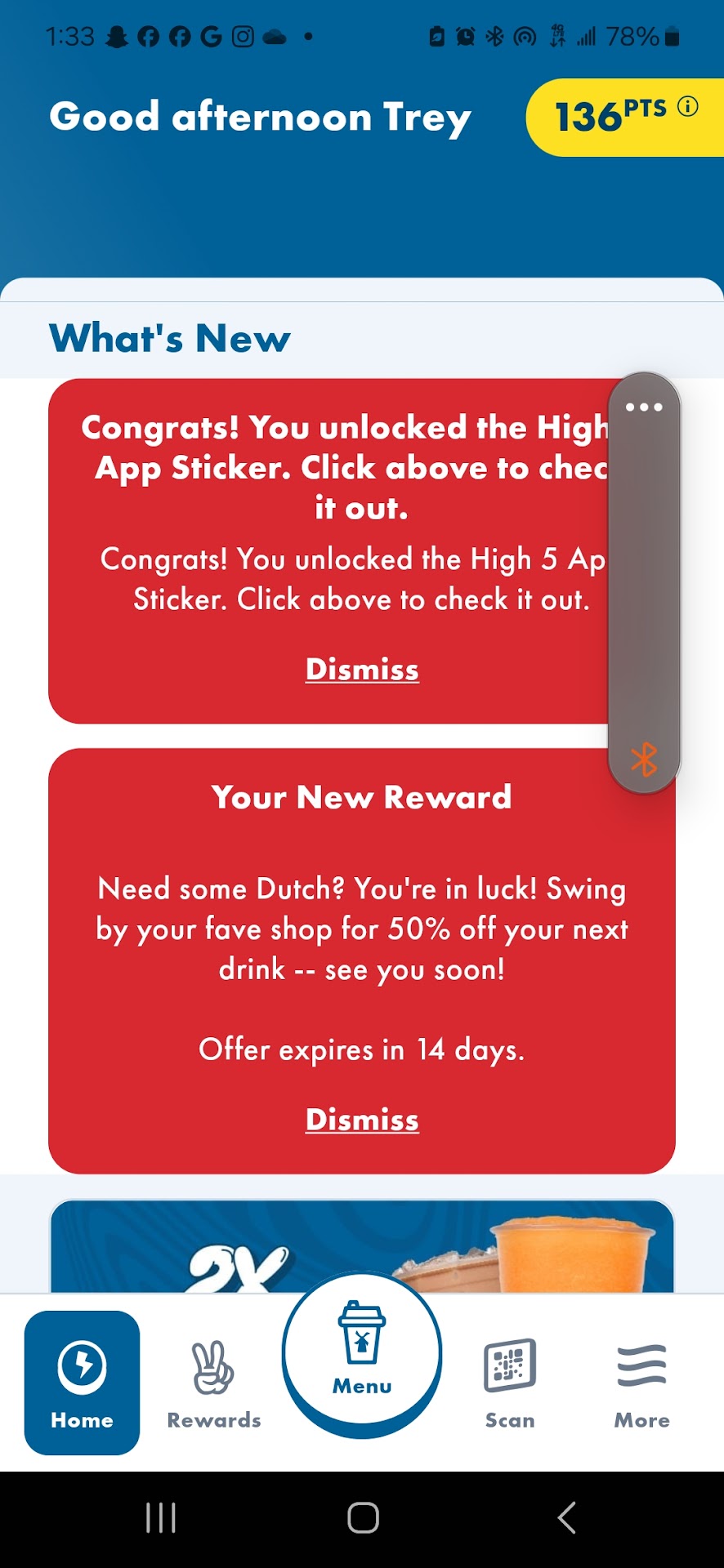Expand the floating panel's three-dot handle
The image size is (724, 1568).
pos(644,407)
